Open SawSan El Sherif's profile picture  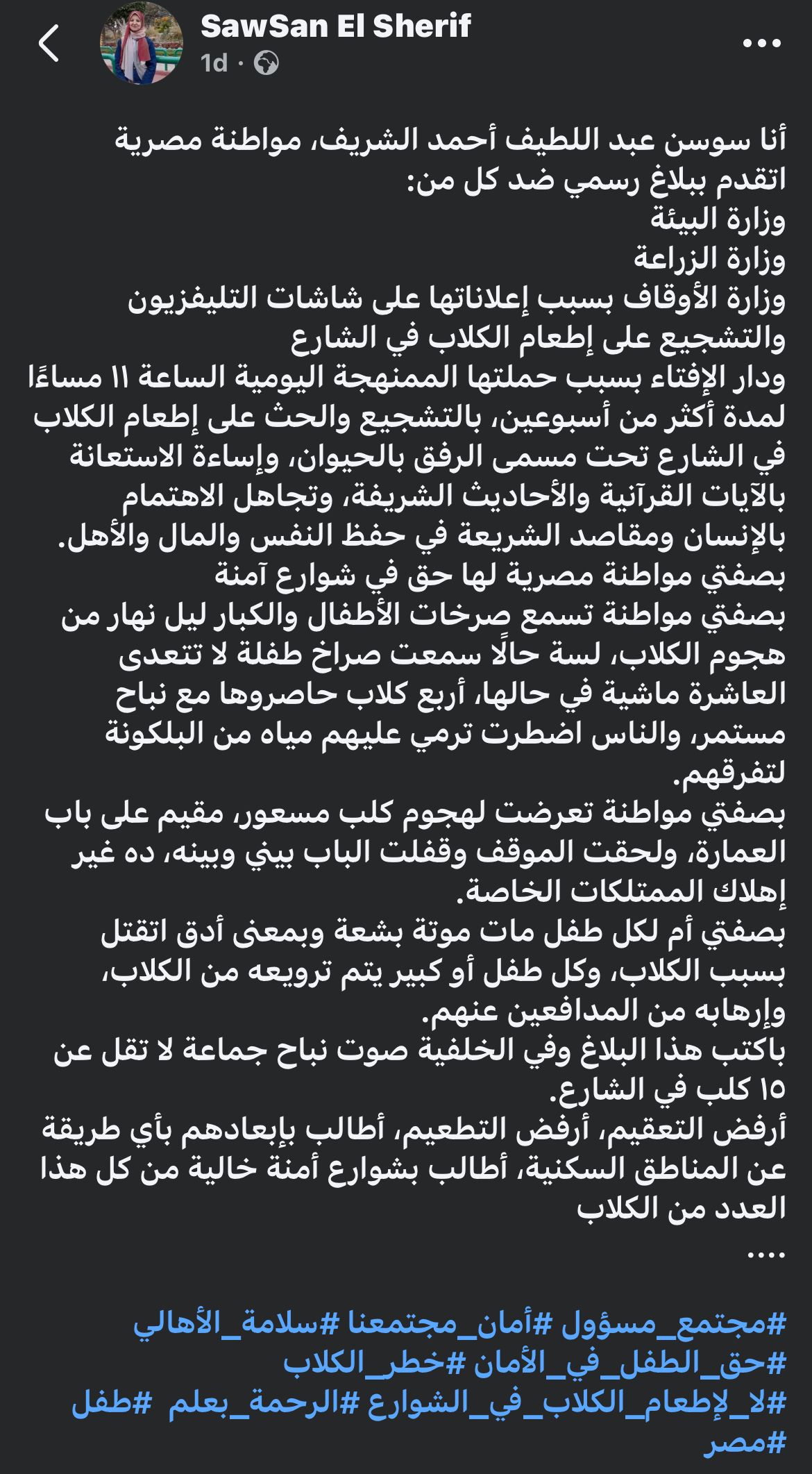click(142, 43)
